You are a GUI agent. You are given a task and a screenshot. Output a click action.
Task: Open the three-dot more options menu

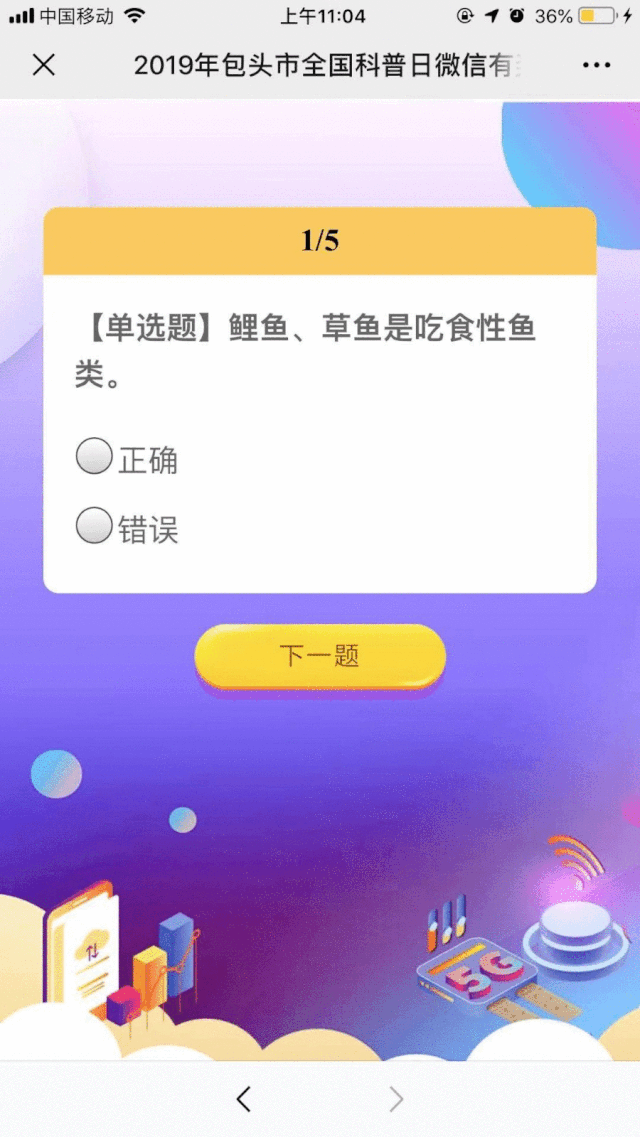(596, 65)
